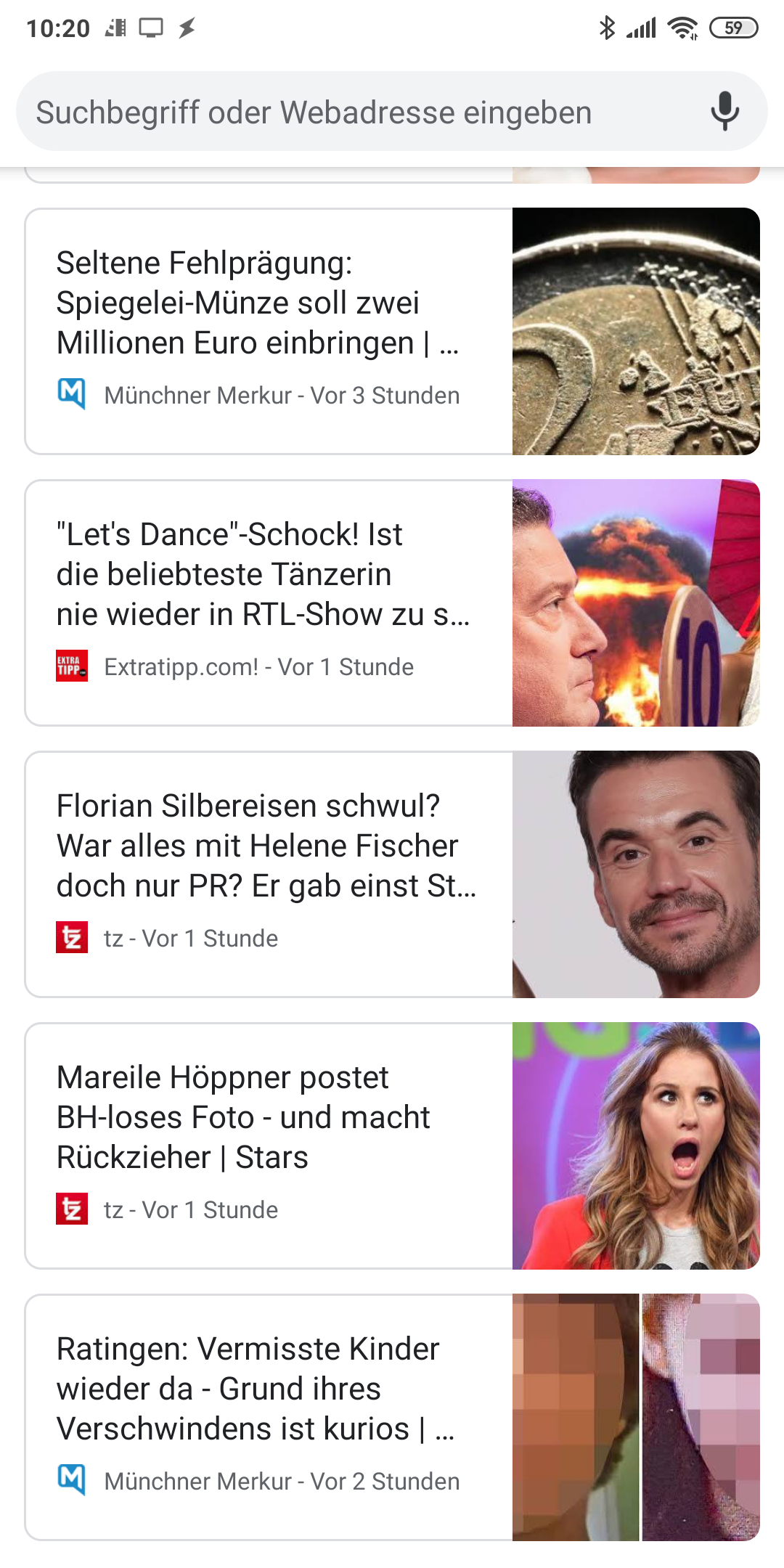Screen dimensions: 784x1568
Task: Tap the Bluetooth icon in the status bar
Action: pyautogui.click(x=607, y=28)
